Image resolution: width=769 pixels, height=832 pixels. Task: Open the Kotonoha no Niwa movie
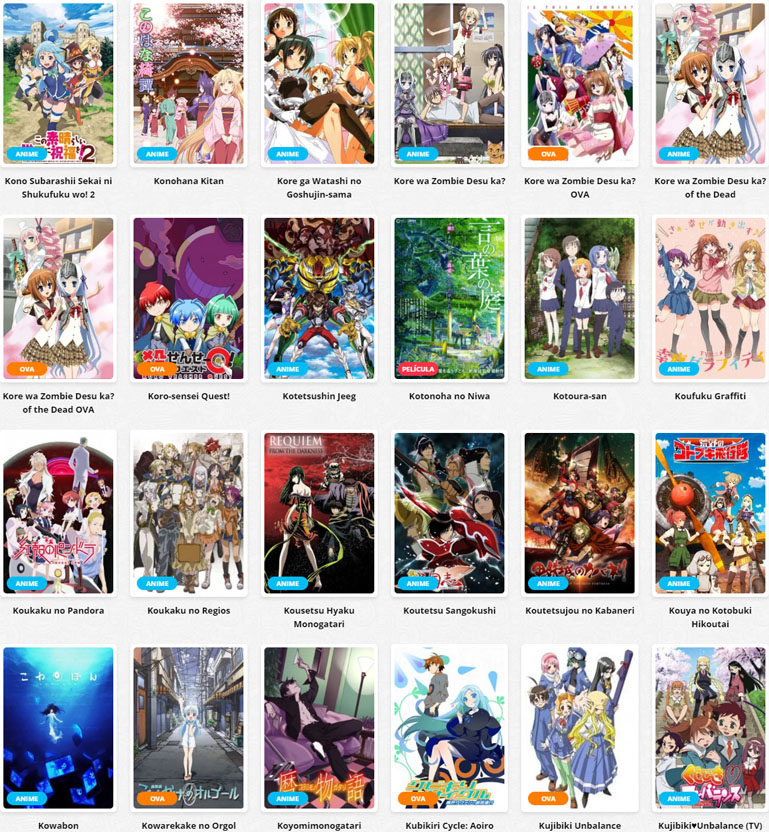click(450, 298)
